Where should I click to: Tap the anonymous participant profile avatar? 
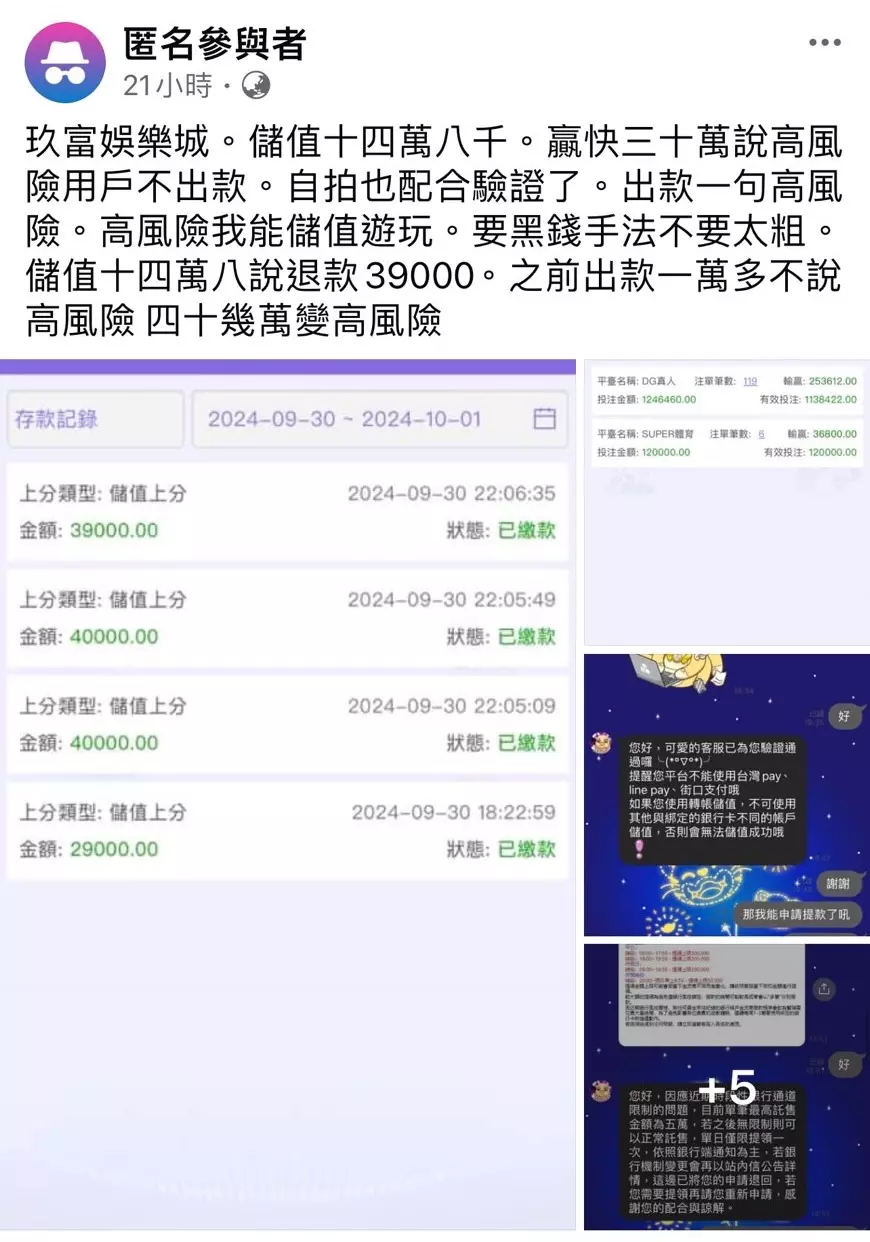tap(65, 63)
